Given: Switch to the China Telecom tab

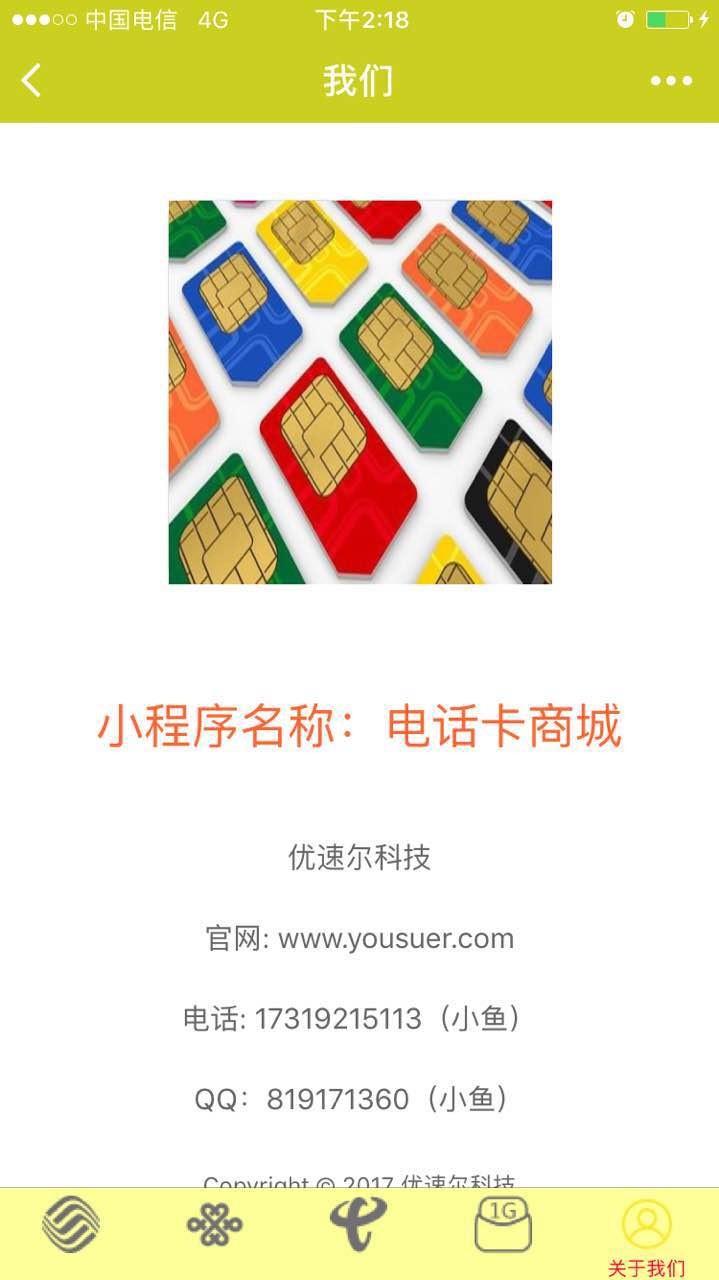Looking at the screenshot, I should click(x=358, y=1224).
